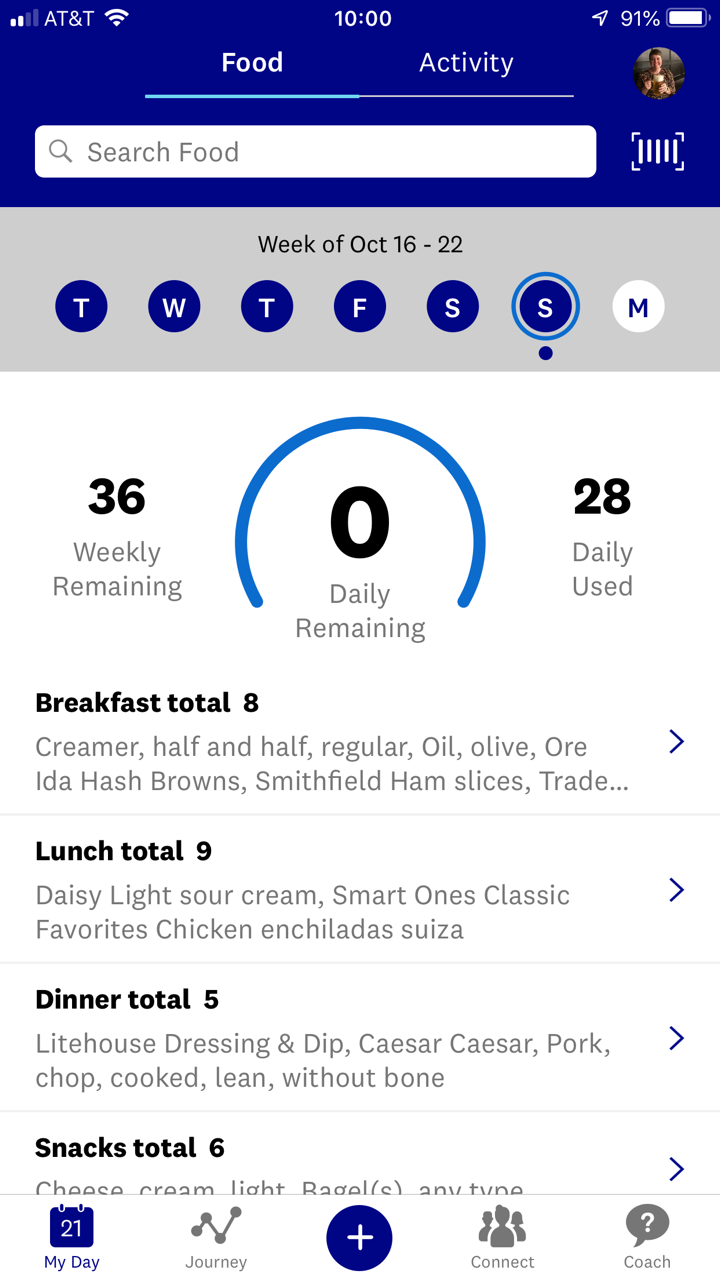Select Wednesday in the week strip
Image resolution: width=720 pixels, height=1280 pixels.
[174, 307]
